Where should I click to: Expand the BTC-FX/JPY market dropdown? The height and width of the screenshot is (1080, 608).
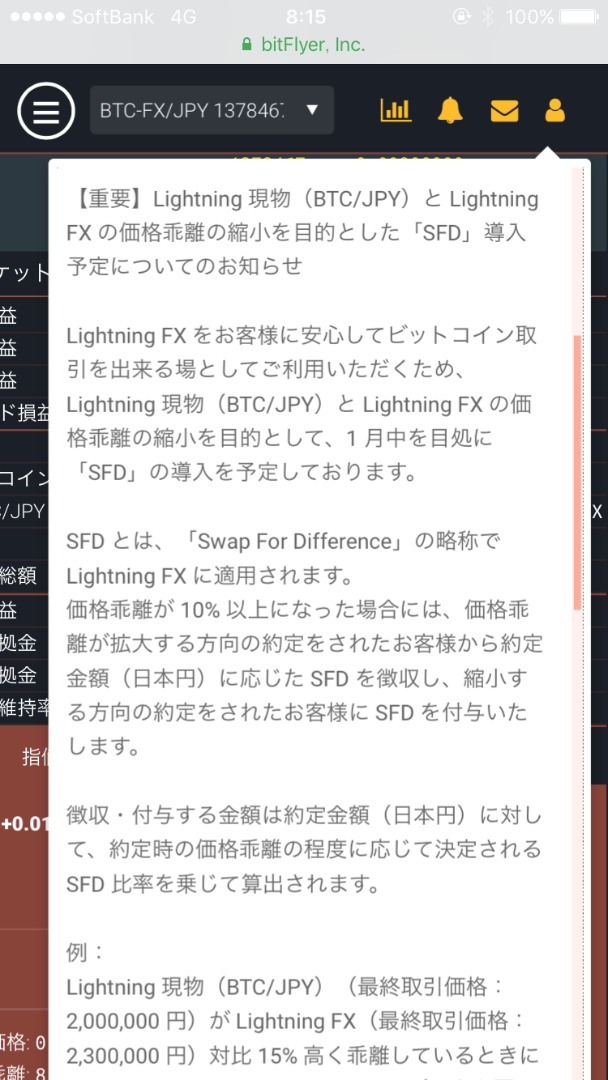point(212,110)
